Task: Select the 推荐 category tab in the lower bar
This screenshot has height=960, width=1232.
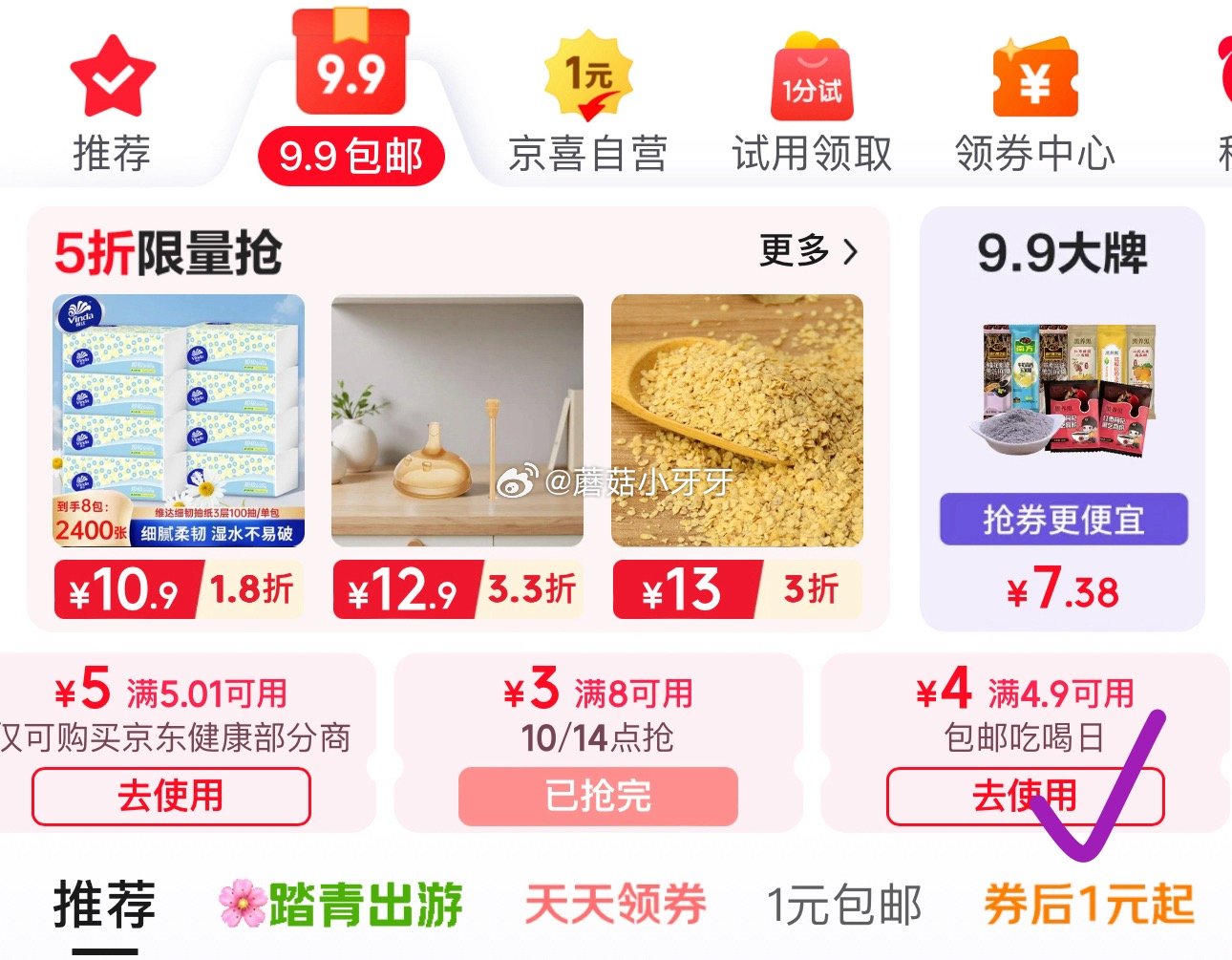Action: point(104,905)
